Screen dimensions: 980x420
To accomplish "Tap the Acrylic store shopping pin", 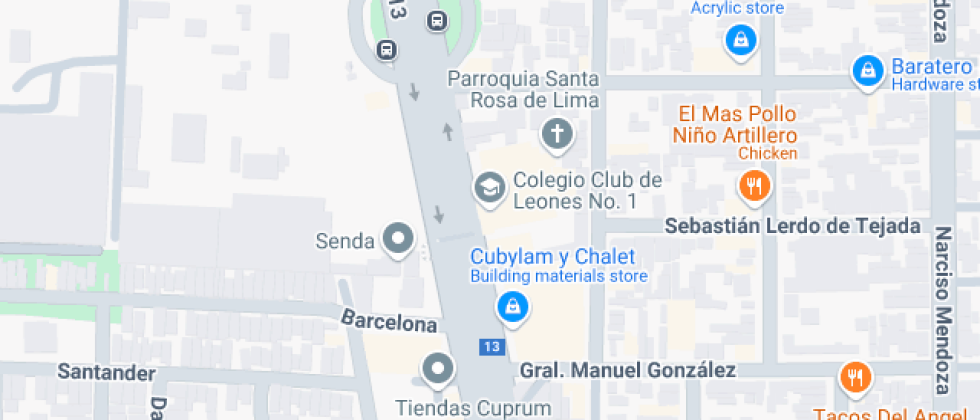I will click(740, 40).
